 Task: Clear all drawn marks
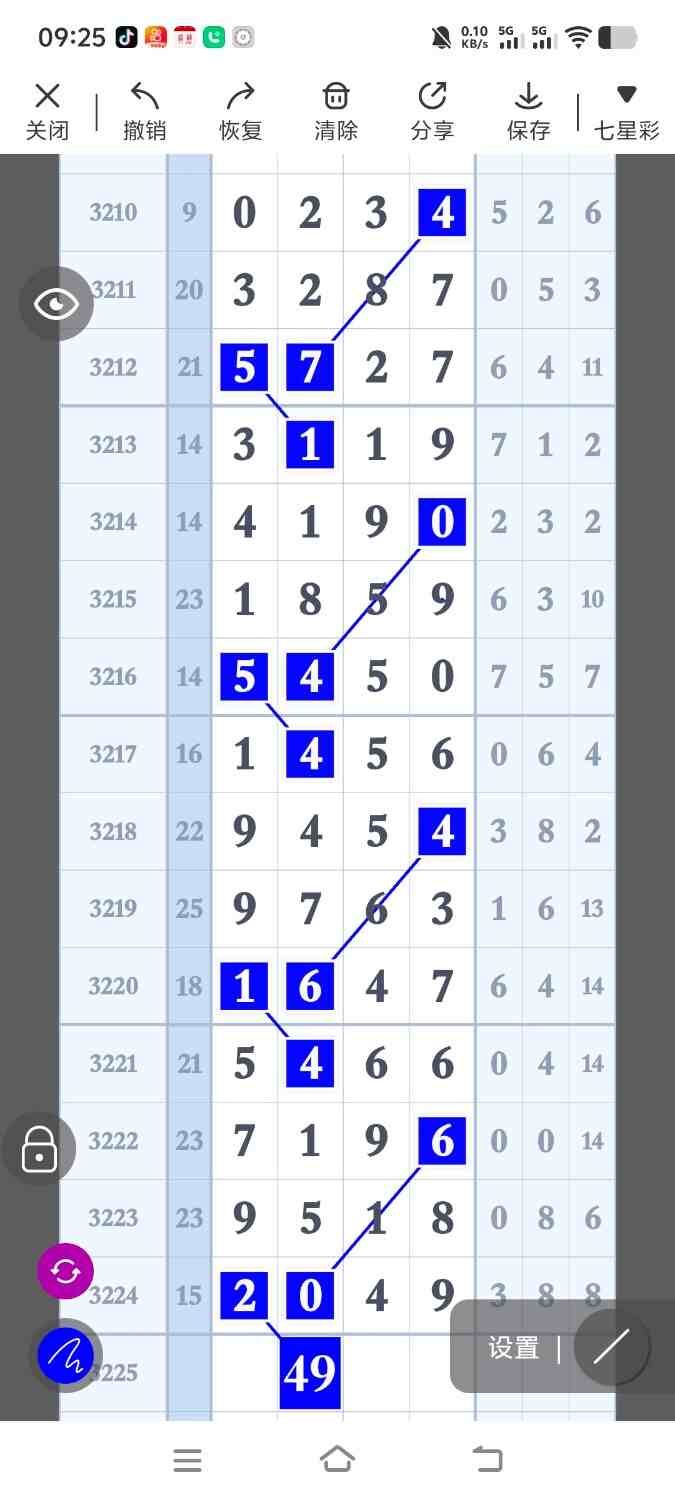tap(336, 112)
